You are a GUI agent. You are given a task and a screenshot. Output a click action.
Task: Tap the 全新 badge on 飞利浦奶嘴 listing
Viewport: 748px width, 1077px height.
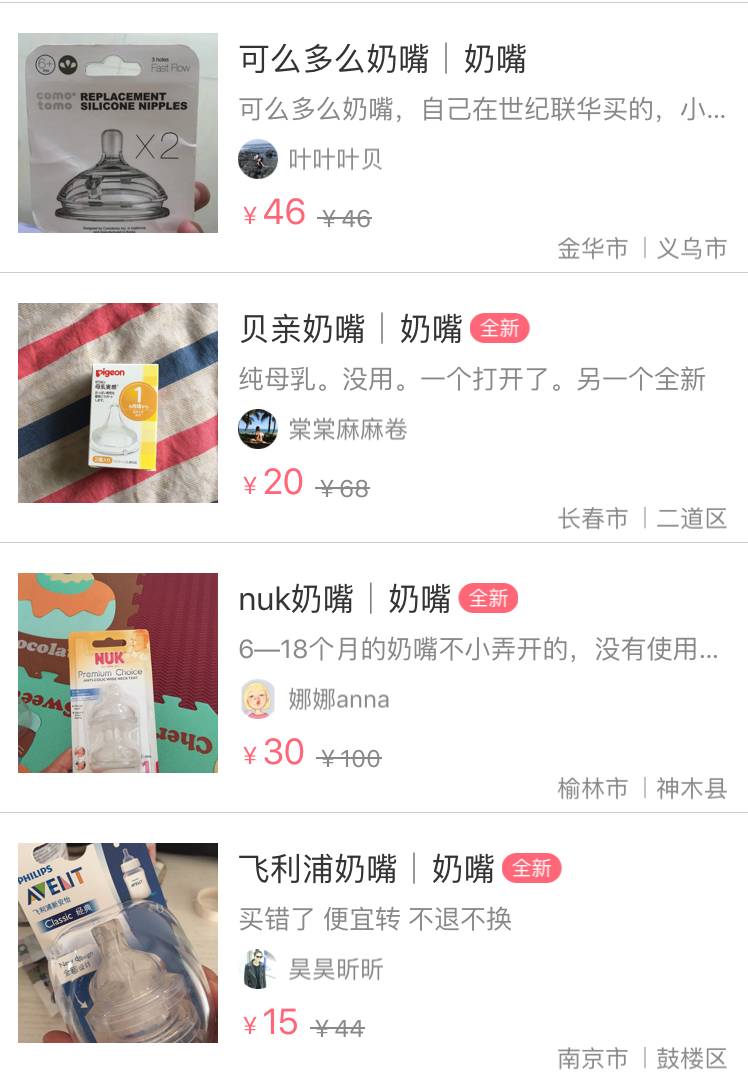(531, 870)
